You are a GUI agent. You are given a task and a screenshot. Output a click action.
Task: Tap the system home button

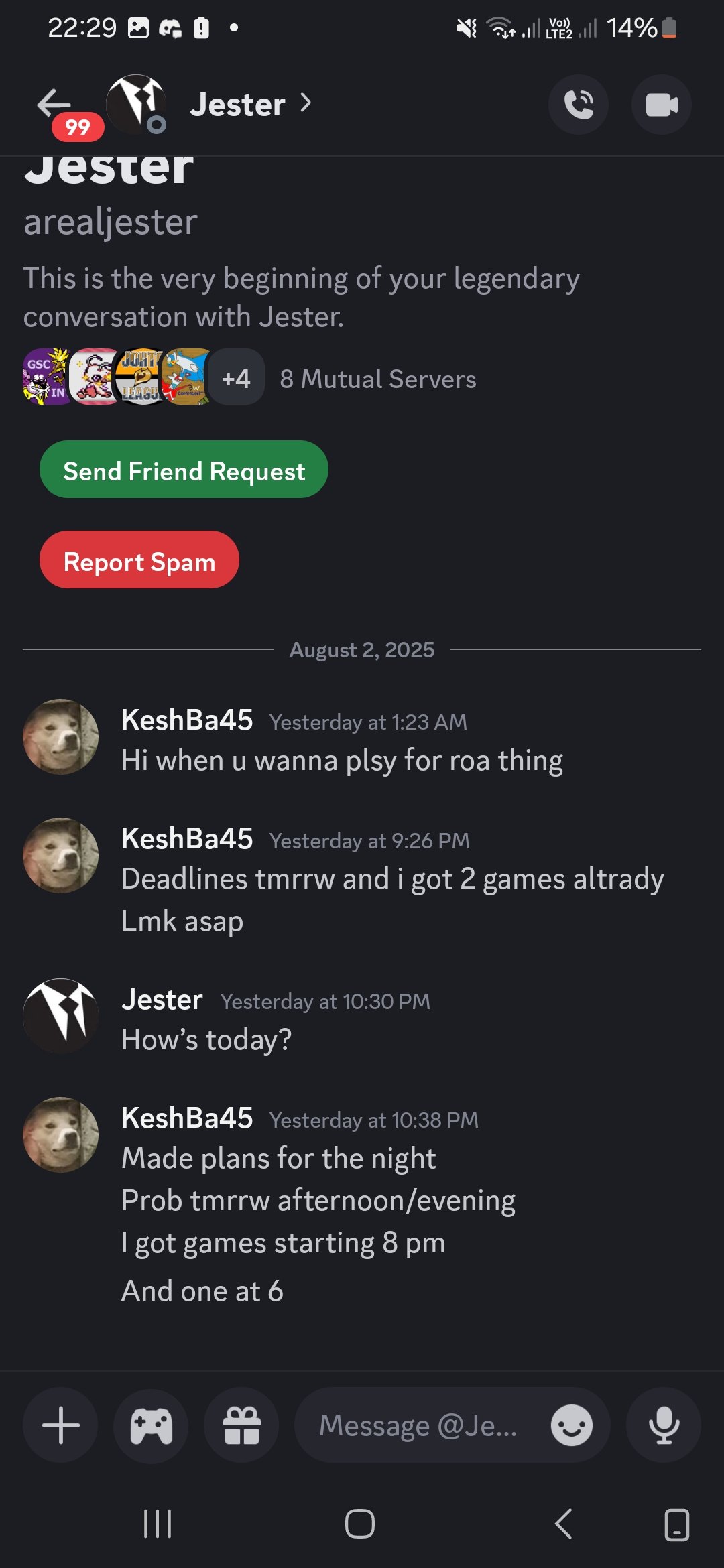360,1524
